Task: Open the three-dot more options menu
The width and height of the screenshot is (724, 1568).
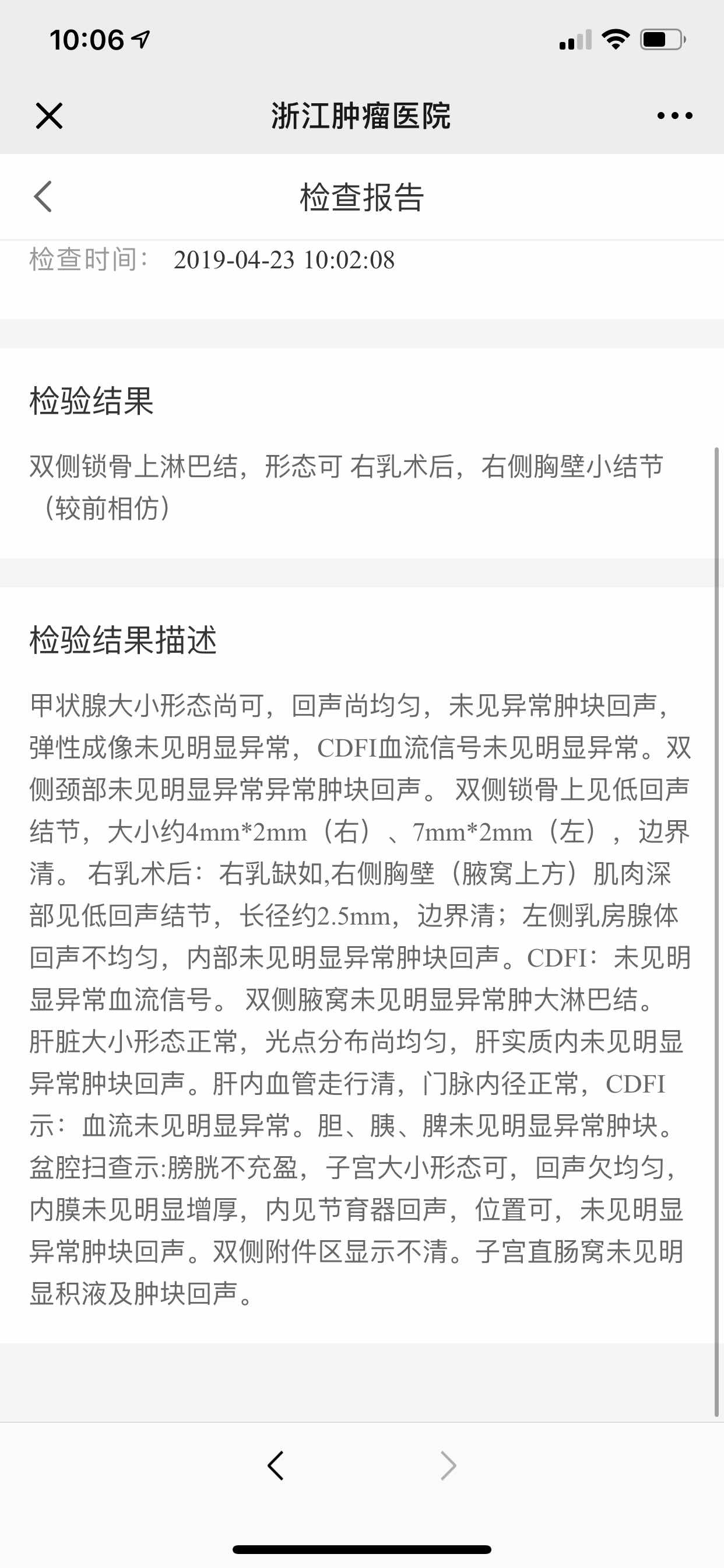Action: point(674,116)
